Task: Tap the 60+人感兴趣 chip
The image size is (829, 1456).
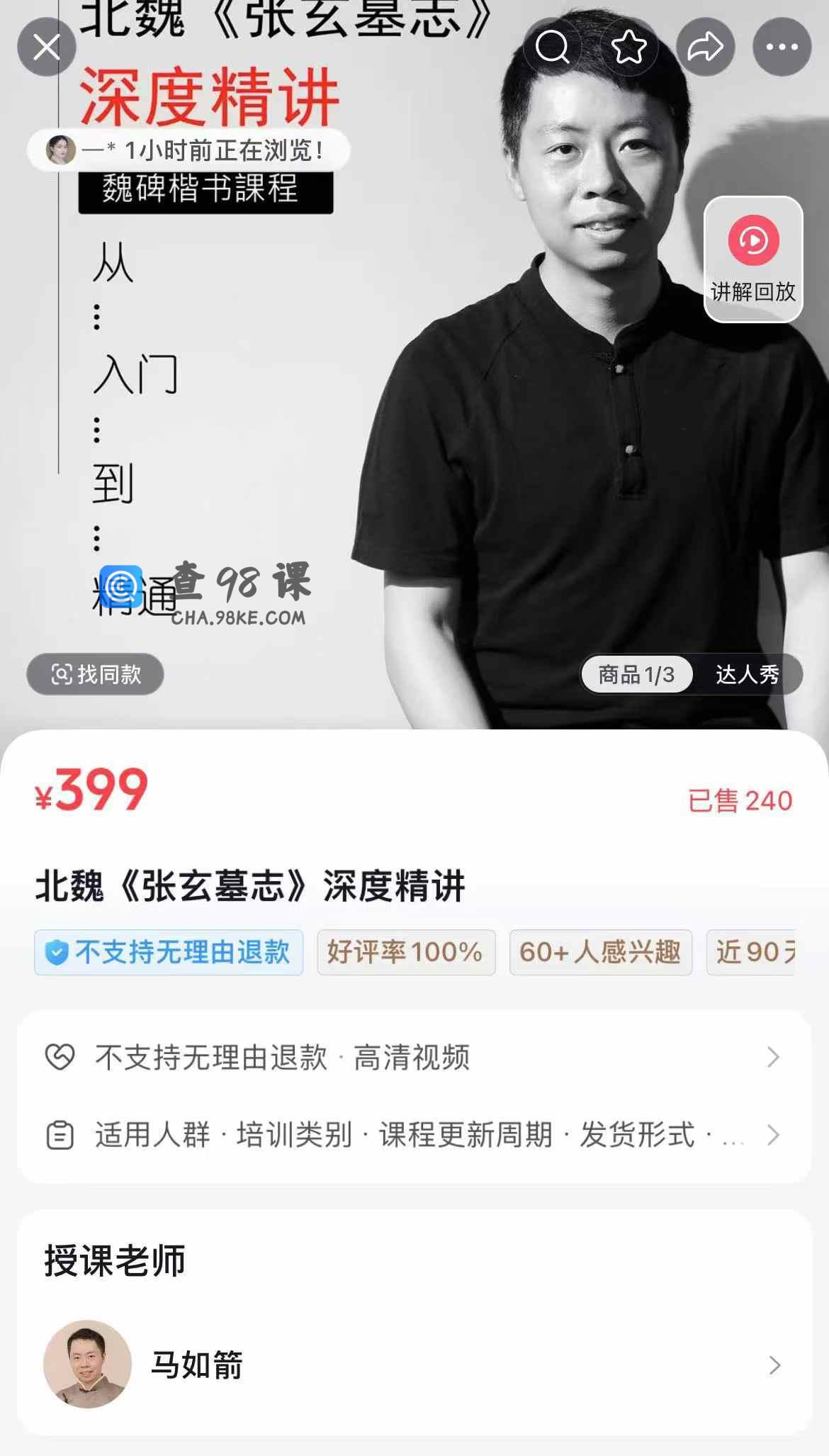Action: click(x=600, y=952)
